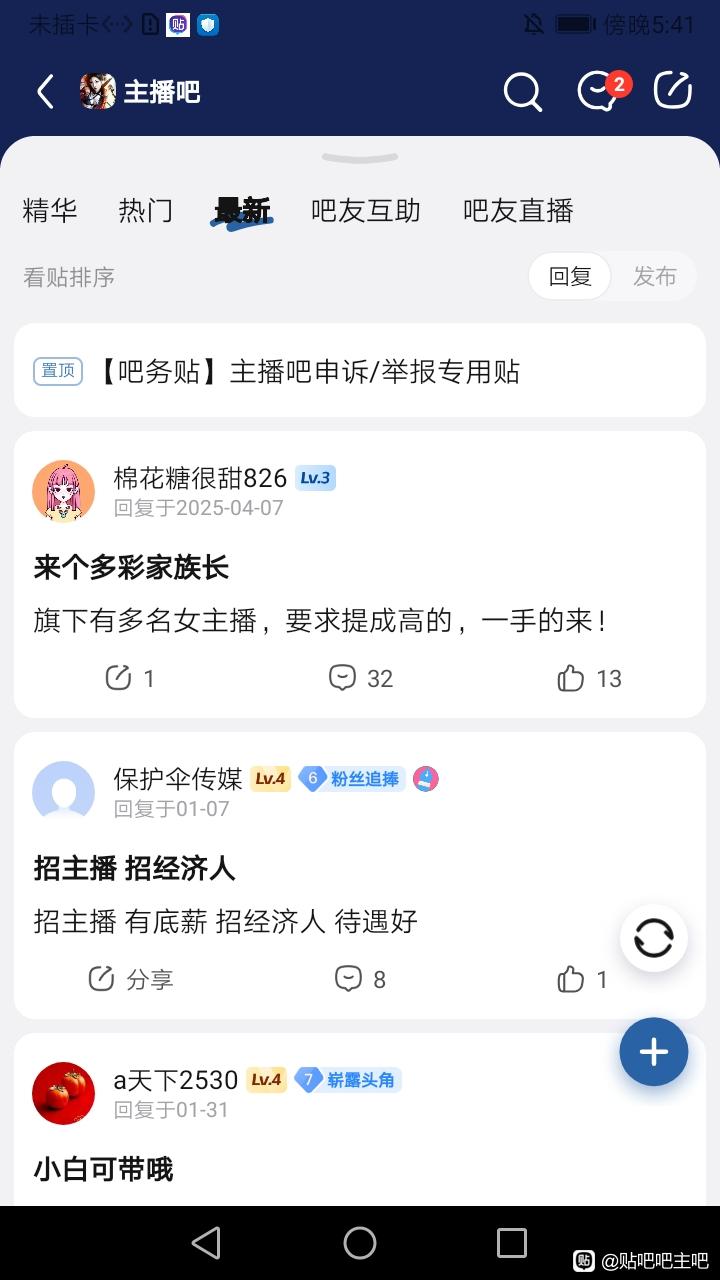The height and width of the screenshot is (1280, 720).
Task: Sort posts by 回复
Action: pos(570,277)
